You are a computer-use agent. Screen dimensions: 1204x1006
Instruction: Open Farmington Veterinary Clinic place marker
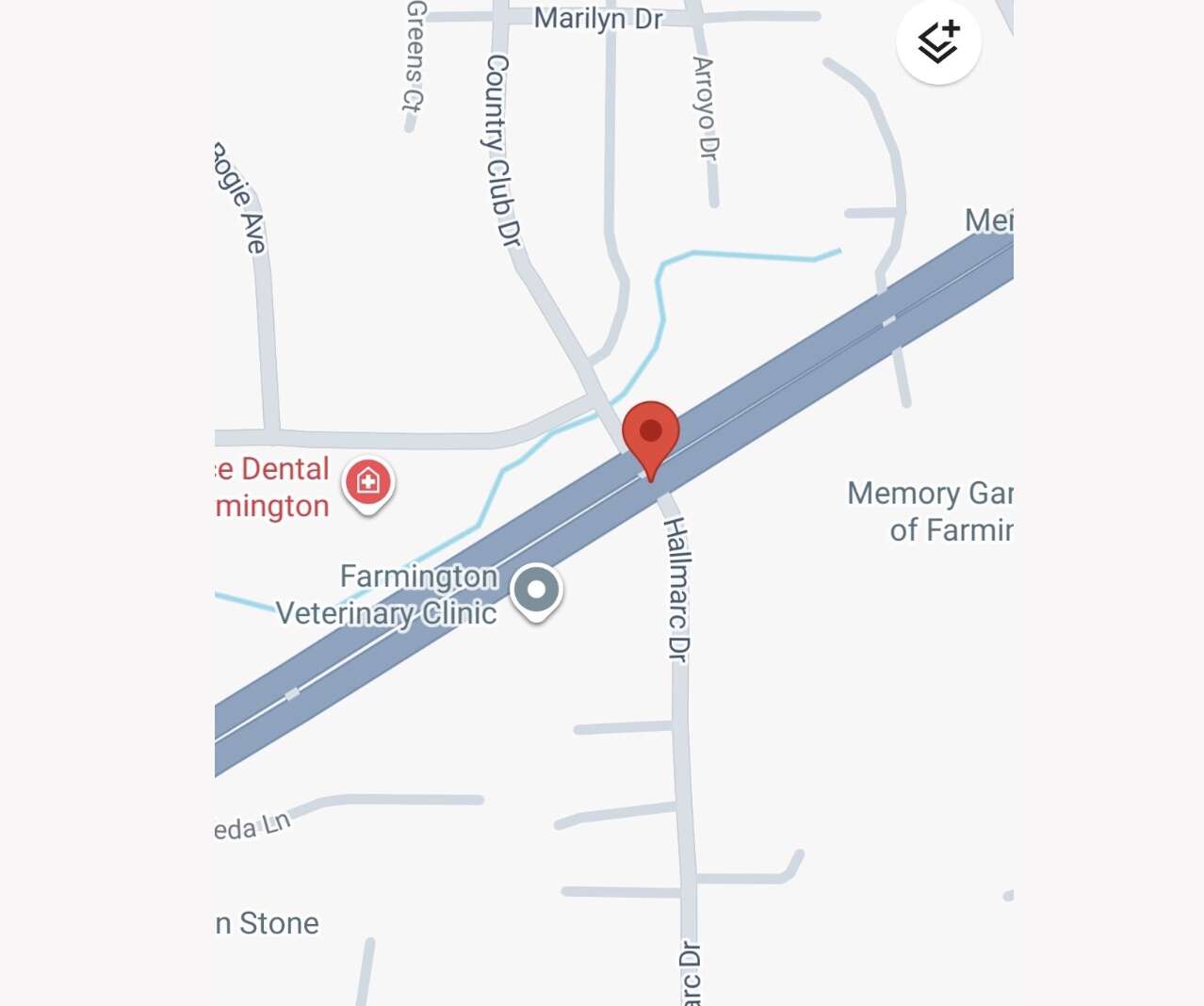[536, 591]
